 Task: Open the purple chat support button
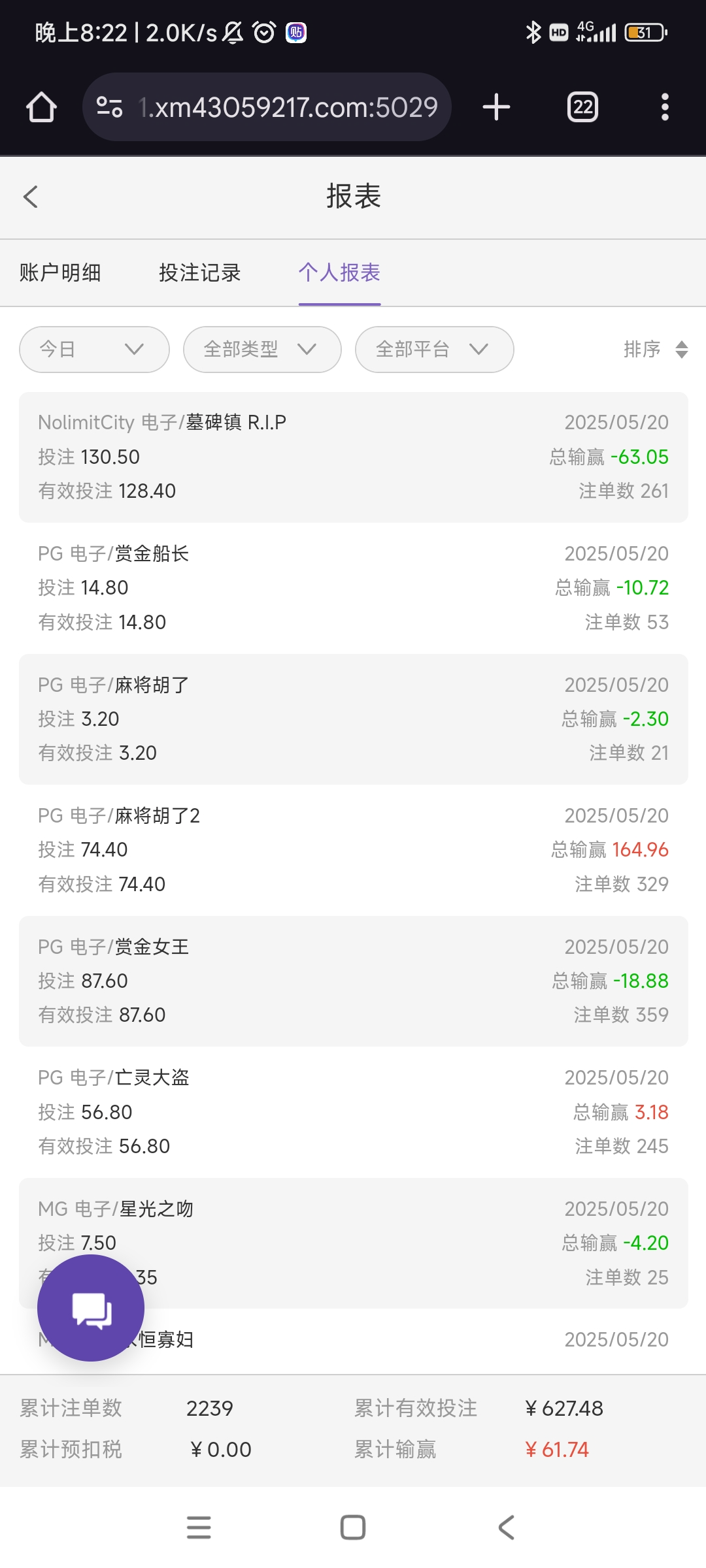point(91,1308)
